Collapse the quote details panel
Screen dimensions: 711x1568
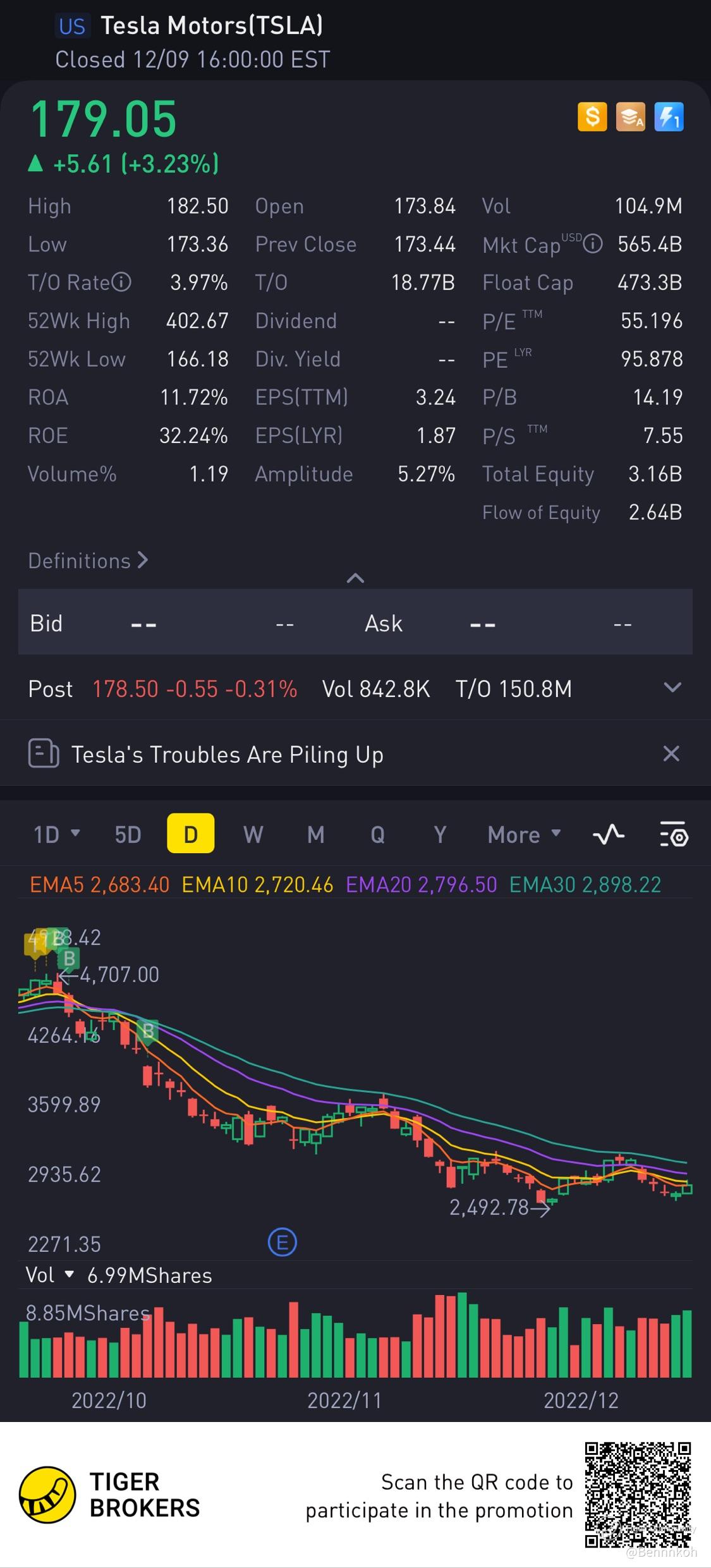[355, 578]
